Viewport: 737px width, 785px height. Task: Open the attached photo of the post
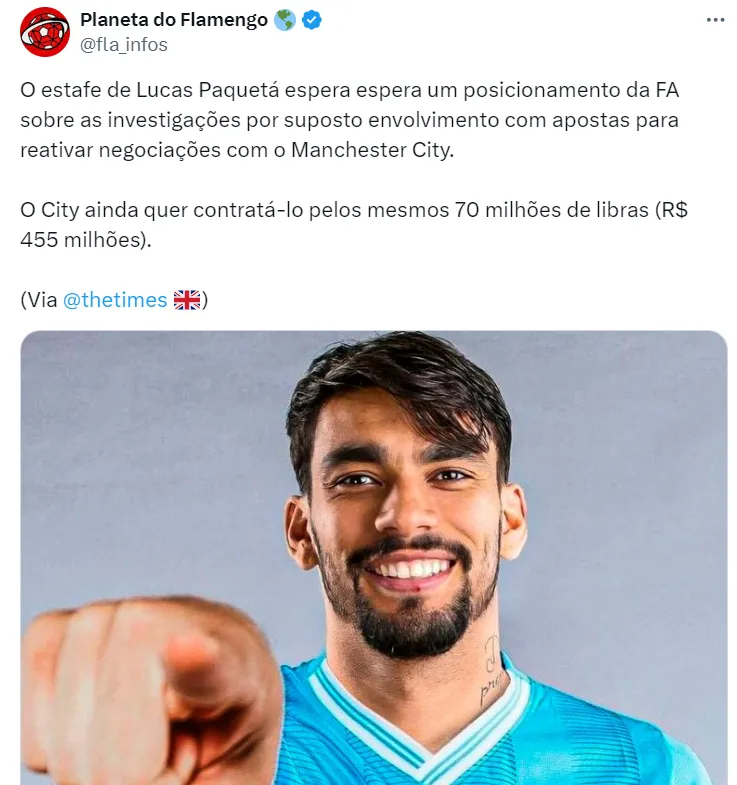[374, 558]
